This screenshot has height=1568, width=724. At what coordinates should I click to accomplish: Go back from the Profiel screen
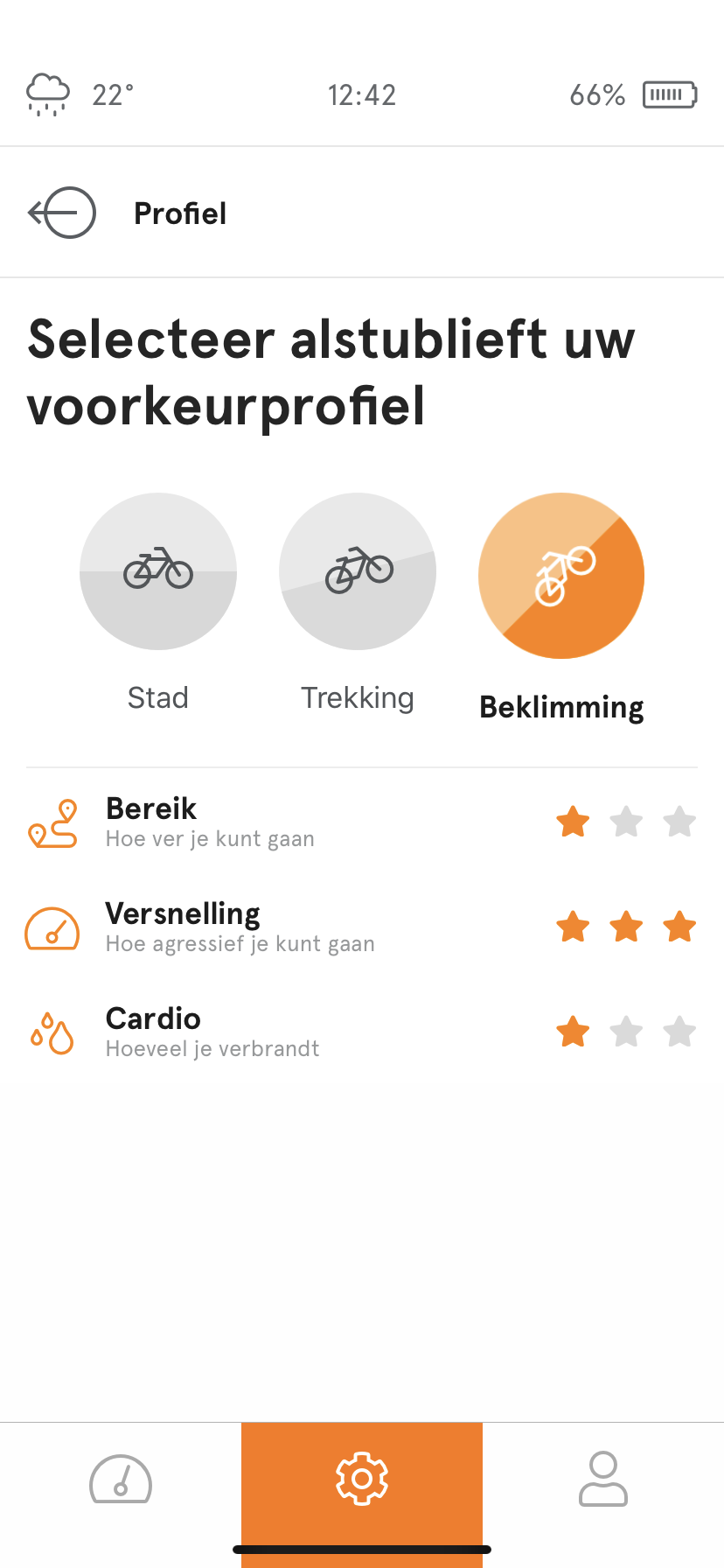pyautogui.click(x=62, y=213)
